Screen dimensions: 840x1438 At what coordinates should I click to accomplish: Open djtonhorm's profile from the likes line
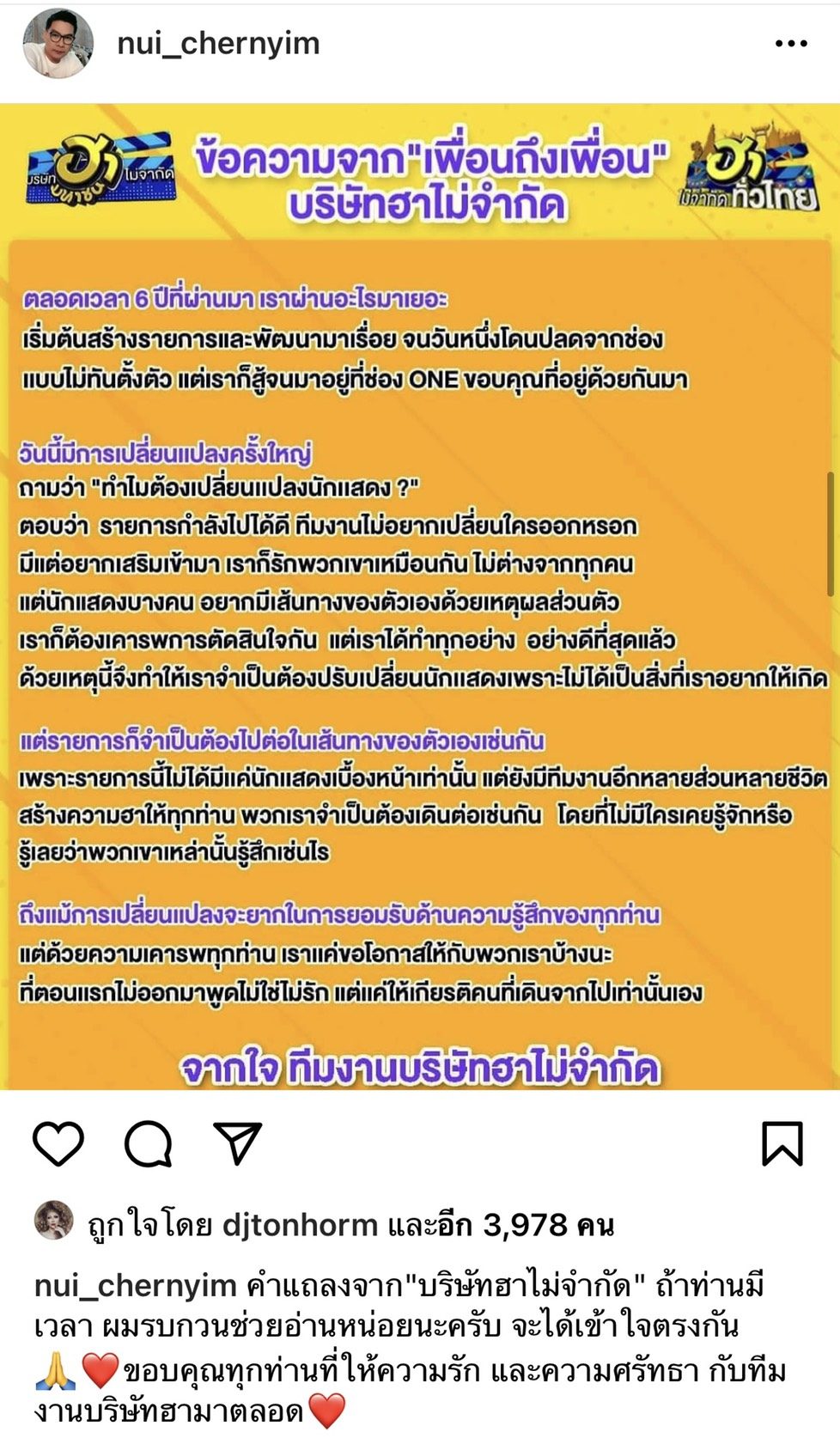(x=299, y=1224)
